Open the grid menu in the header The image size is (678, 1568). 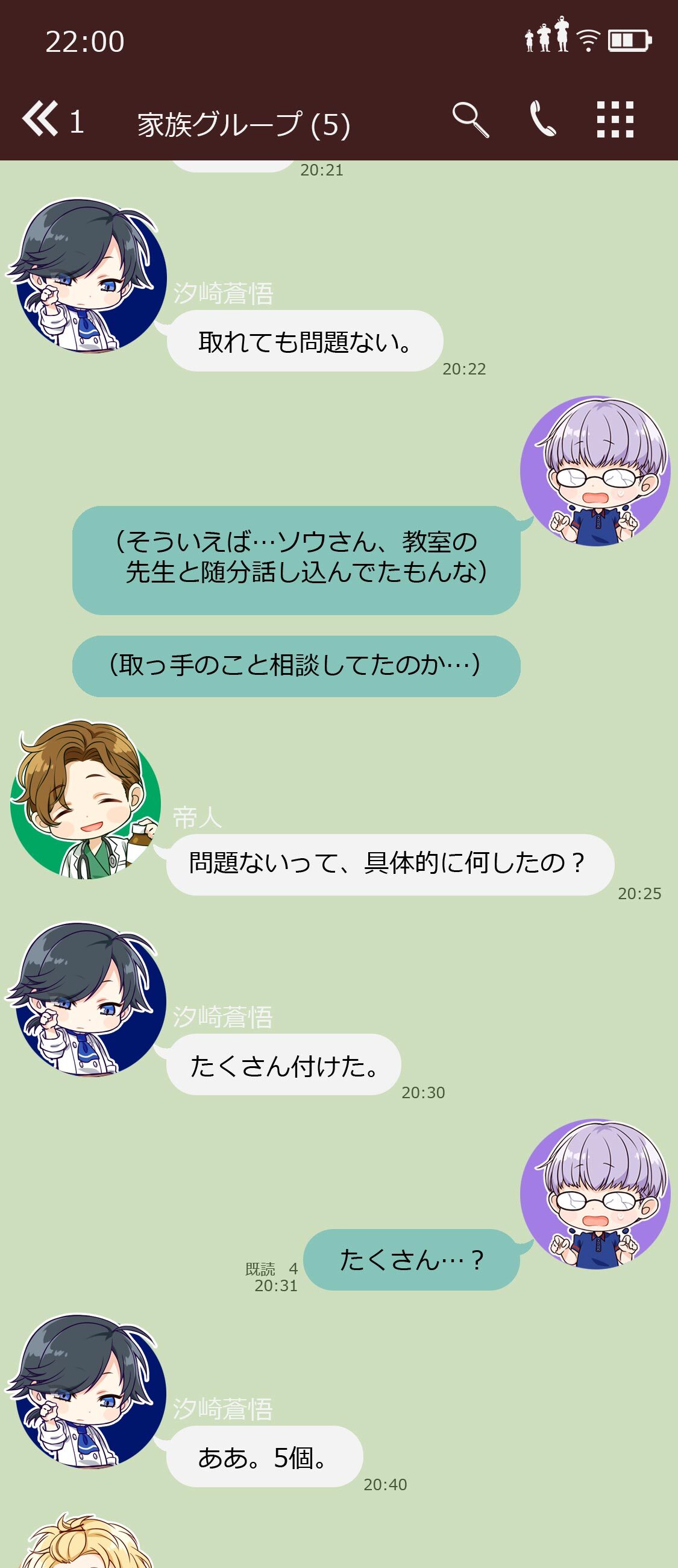pyautogui.click(x=615, y=119)
